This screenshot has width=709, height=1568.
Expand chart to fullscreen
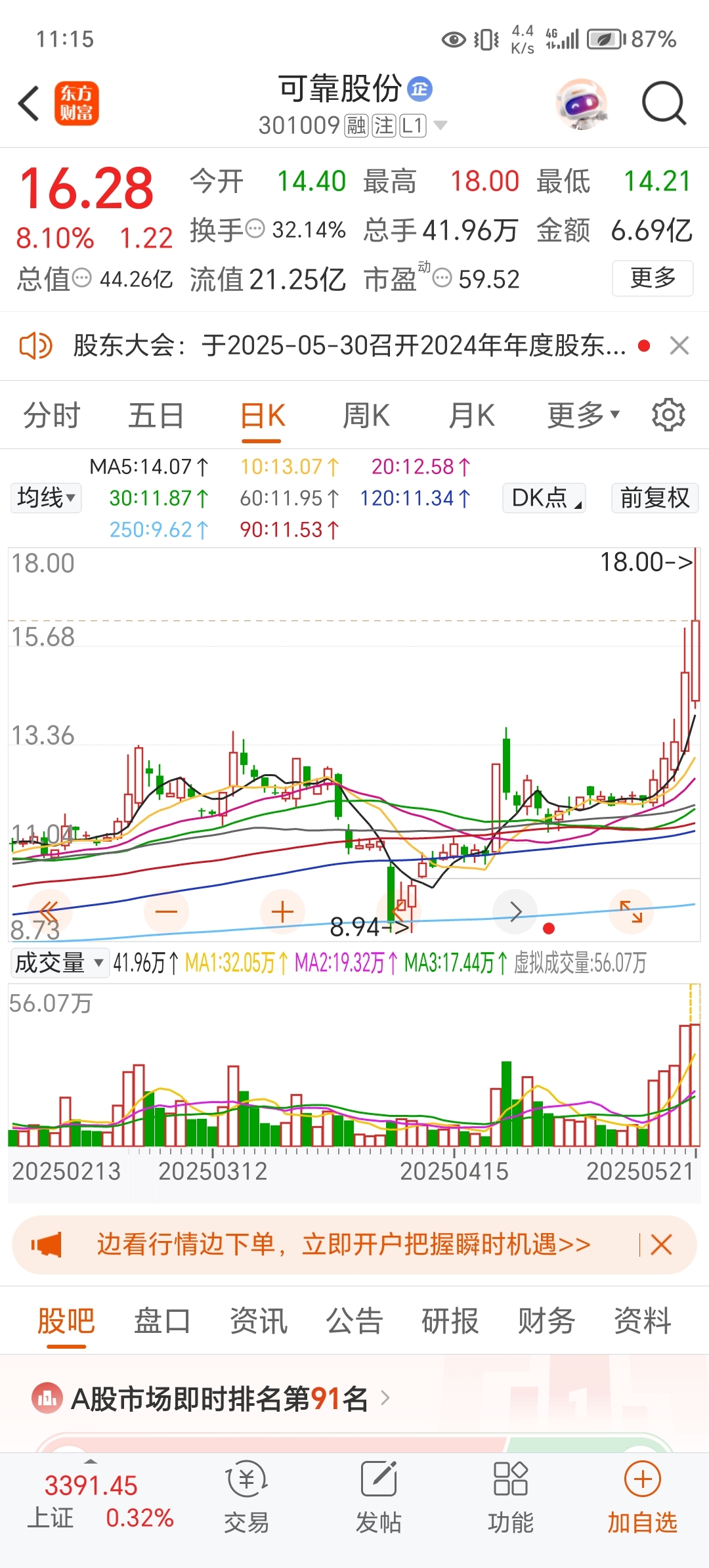(x=632, y=911)
